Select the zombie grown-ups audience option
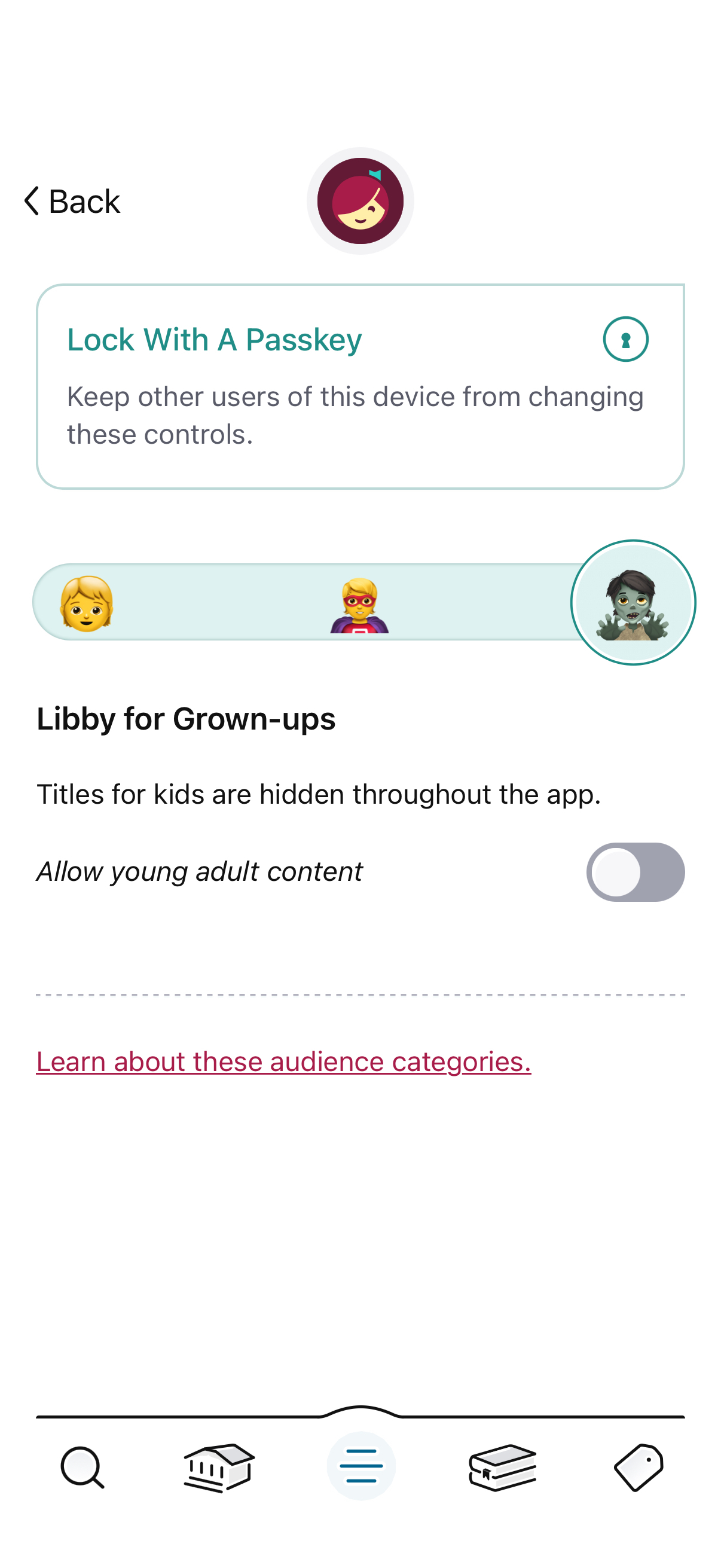721x1568 pixels. pos(632,603)
